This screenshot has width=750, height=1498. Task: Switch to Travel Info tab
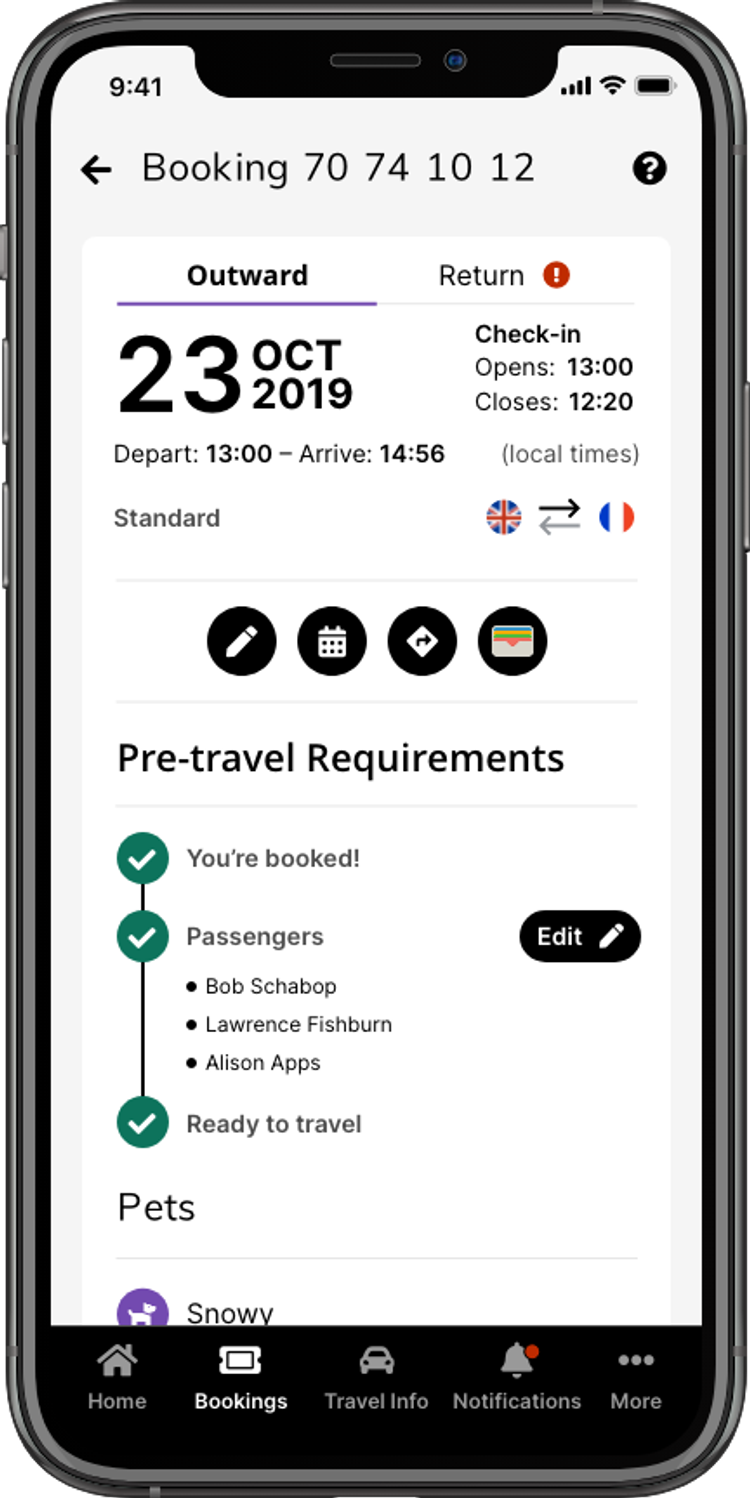(376, 1378)
